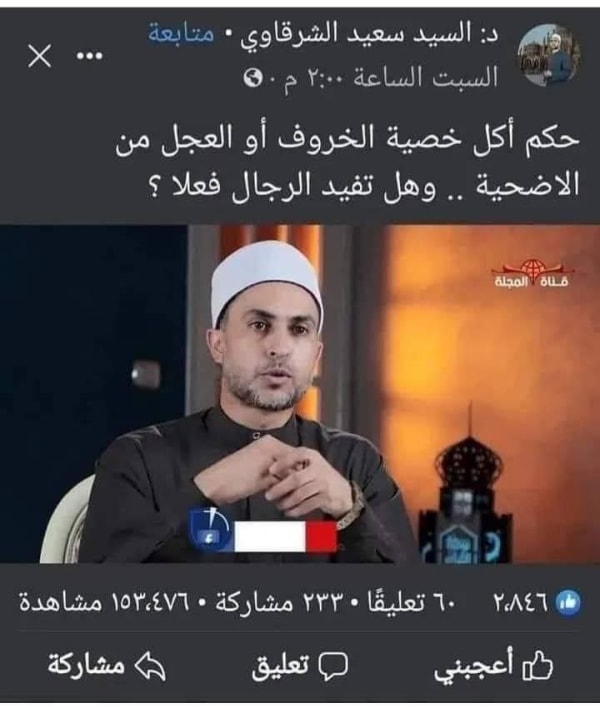Open the profile picture of السيد سعيد الشرقاوي
The height and width of the screenshot is (708, 600).
(x=548, y=55)
